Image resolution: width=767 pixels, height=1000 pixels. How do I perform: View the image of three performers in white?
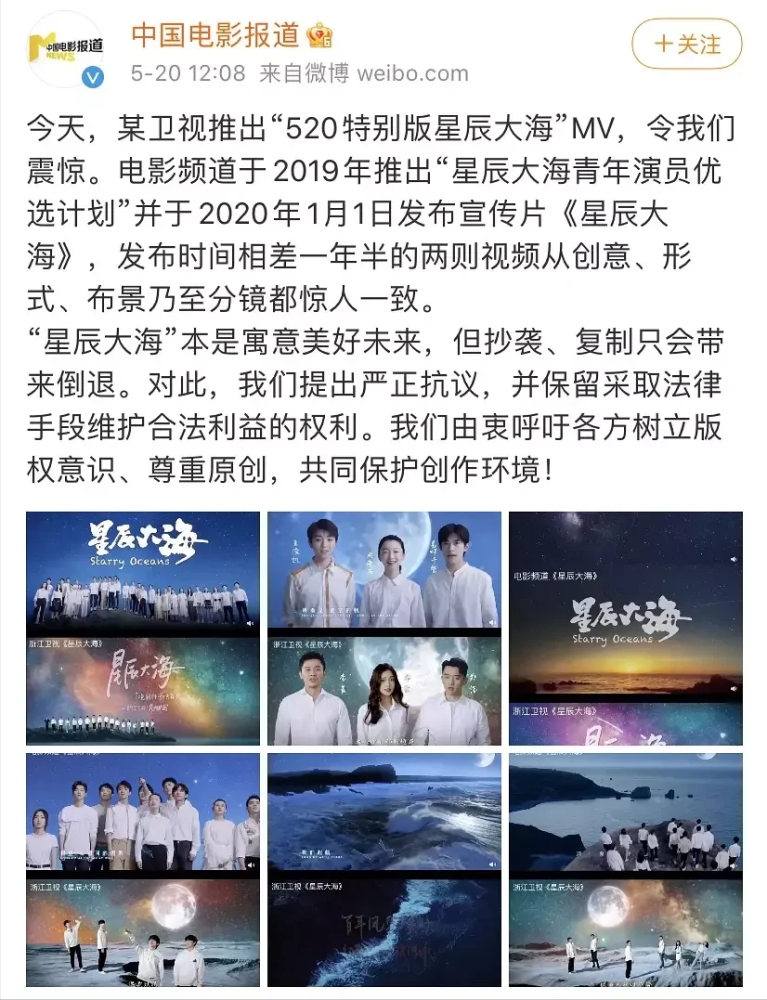[x=385, y=628]
